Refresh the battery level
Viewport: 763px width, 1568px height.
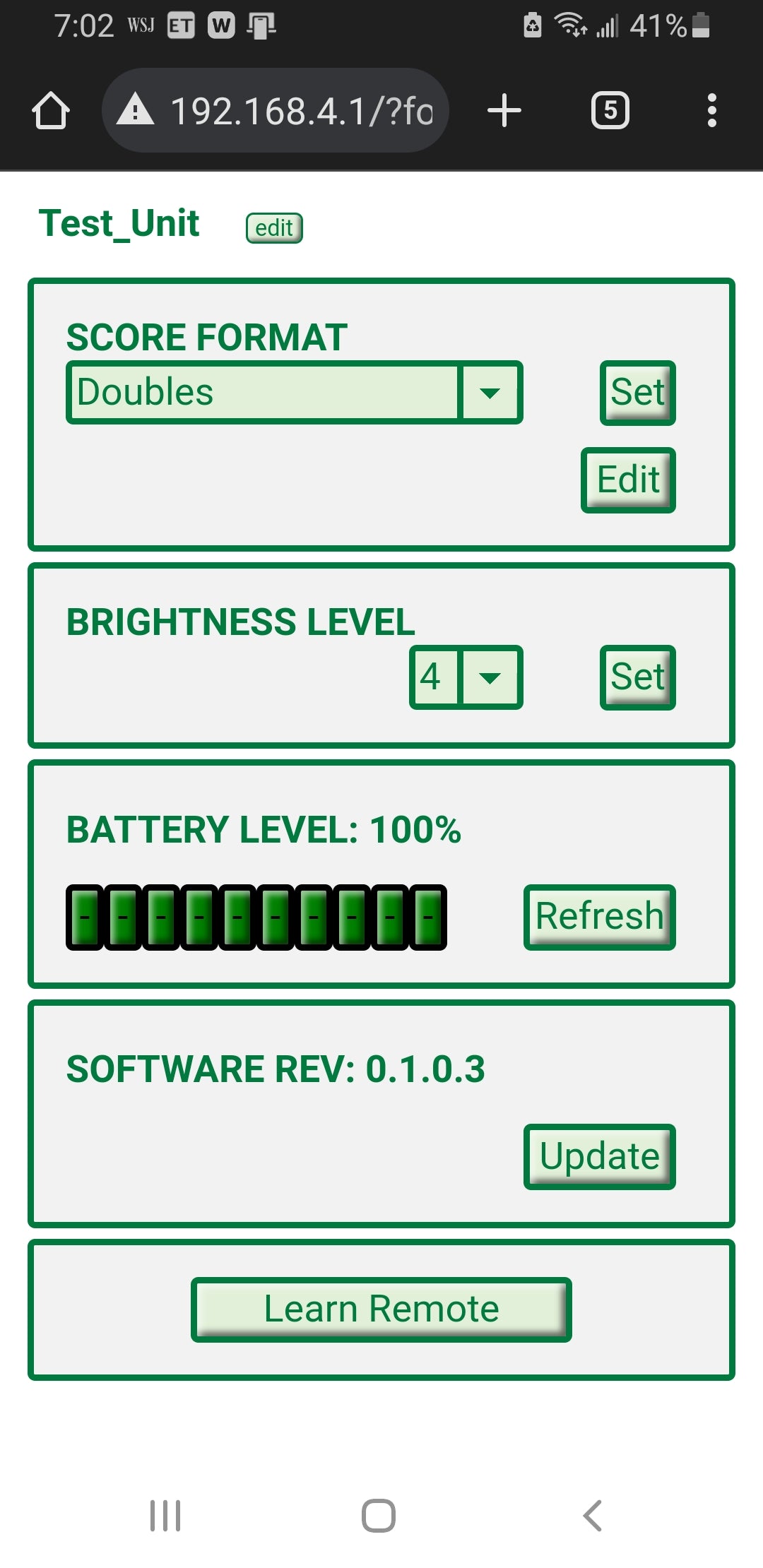[599, 917]
